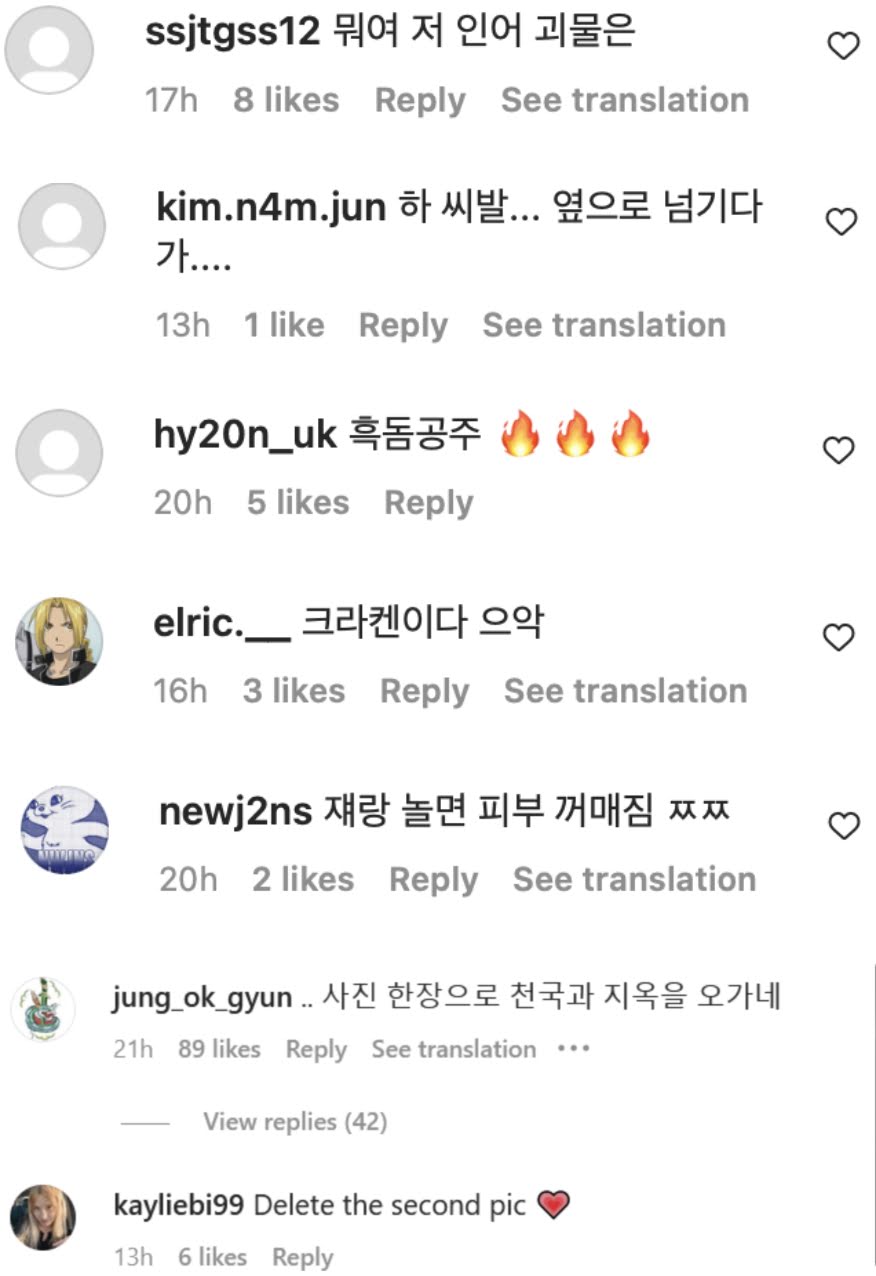The width and height of the screenshot is (876, 1276).
Task: Heart the newj2ns comment
Action: point(845,825)
